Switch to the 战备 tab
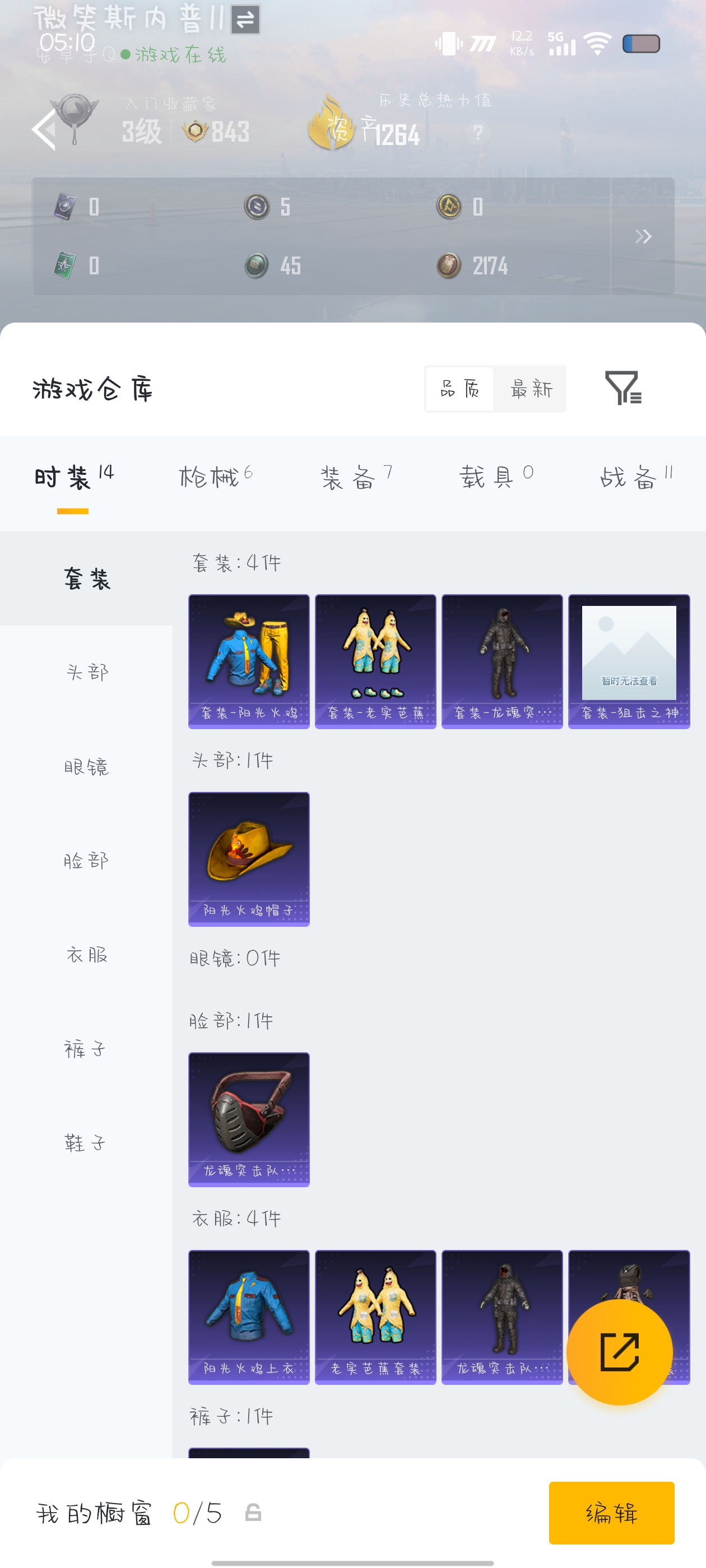This screenshot has width=706, height=1568. coord(635,477)
